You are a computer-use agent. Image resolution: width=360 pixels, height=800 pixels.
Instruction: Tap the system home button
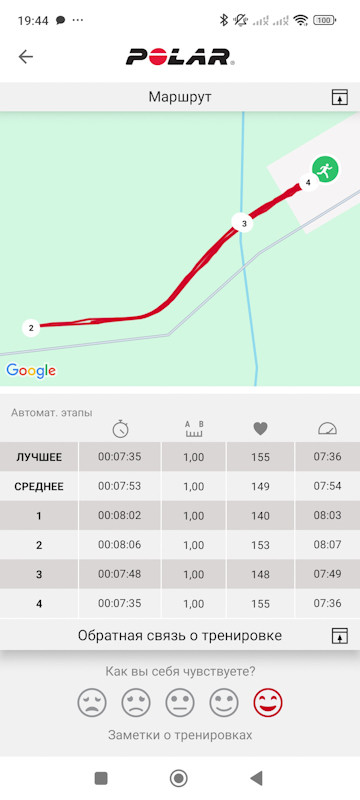[178, 778]
